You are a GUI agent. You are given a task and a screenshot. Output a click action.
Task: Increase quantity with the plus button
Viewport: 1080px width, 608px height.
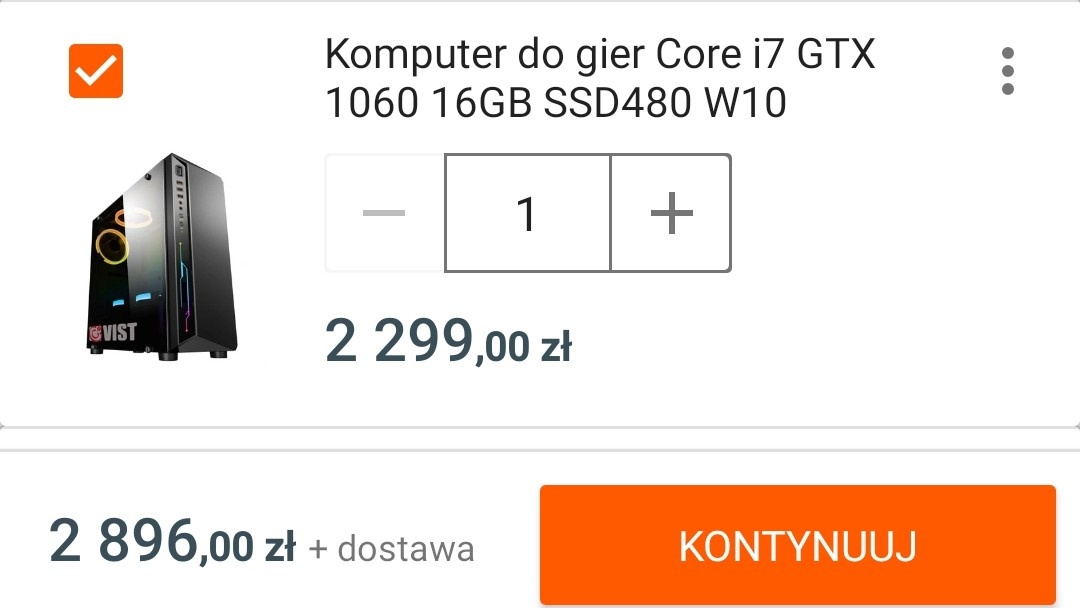click(x=671, y=213)
